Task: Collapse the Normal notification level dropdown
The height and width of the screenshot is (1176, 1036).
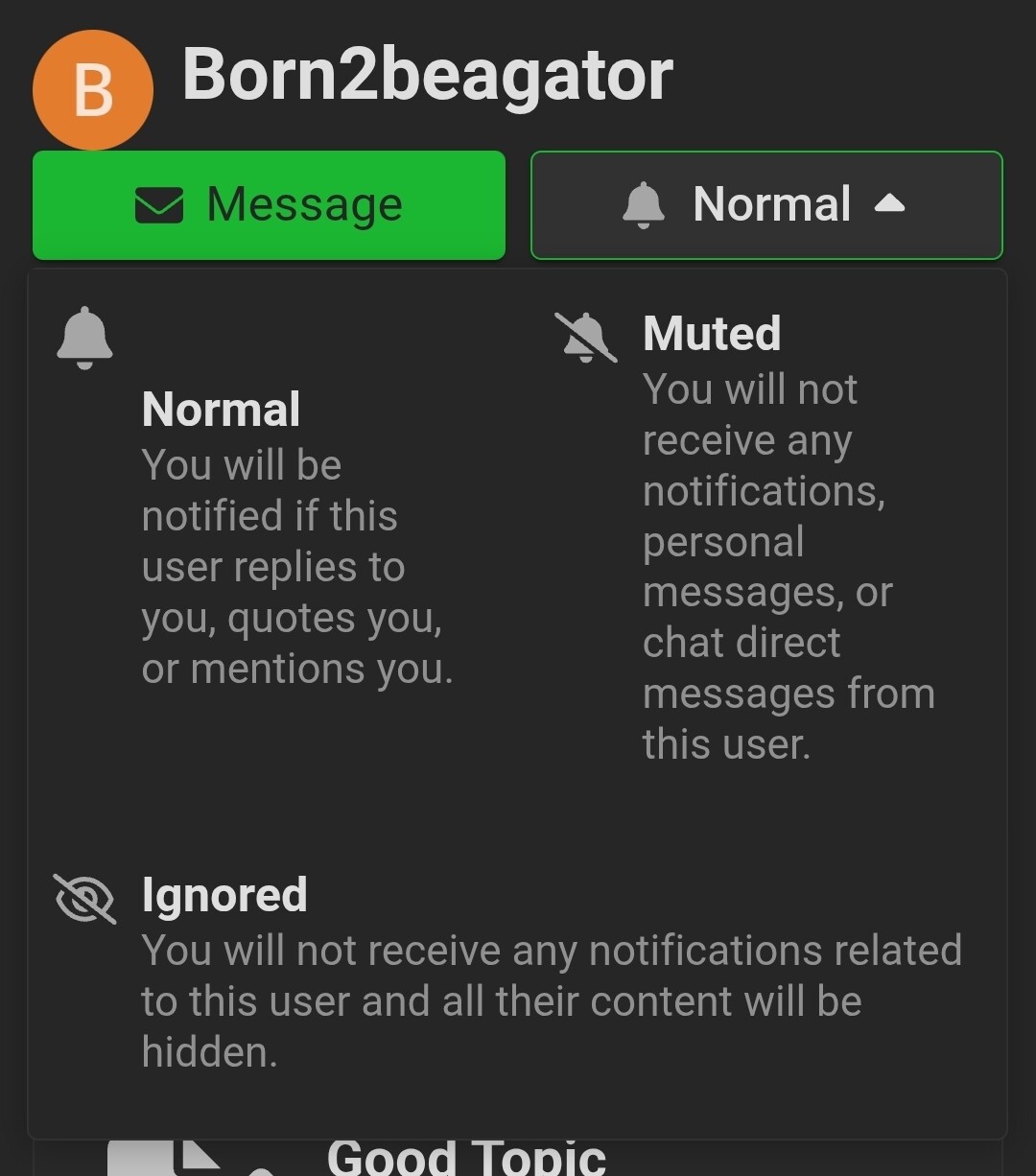Action: (765, 204)
